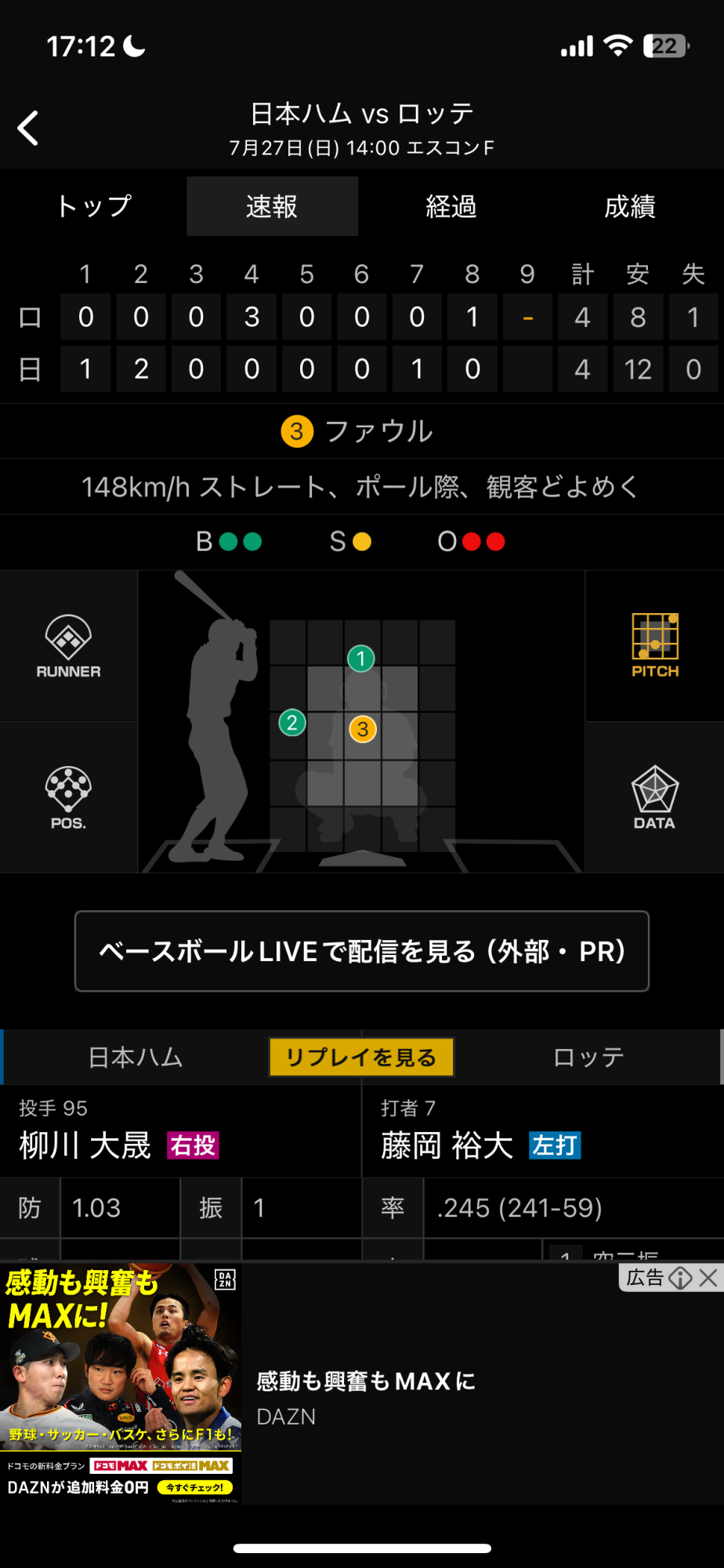Show the RUNNER view

[68, 646]
